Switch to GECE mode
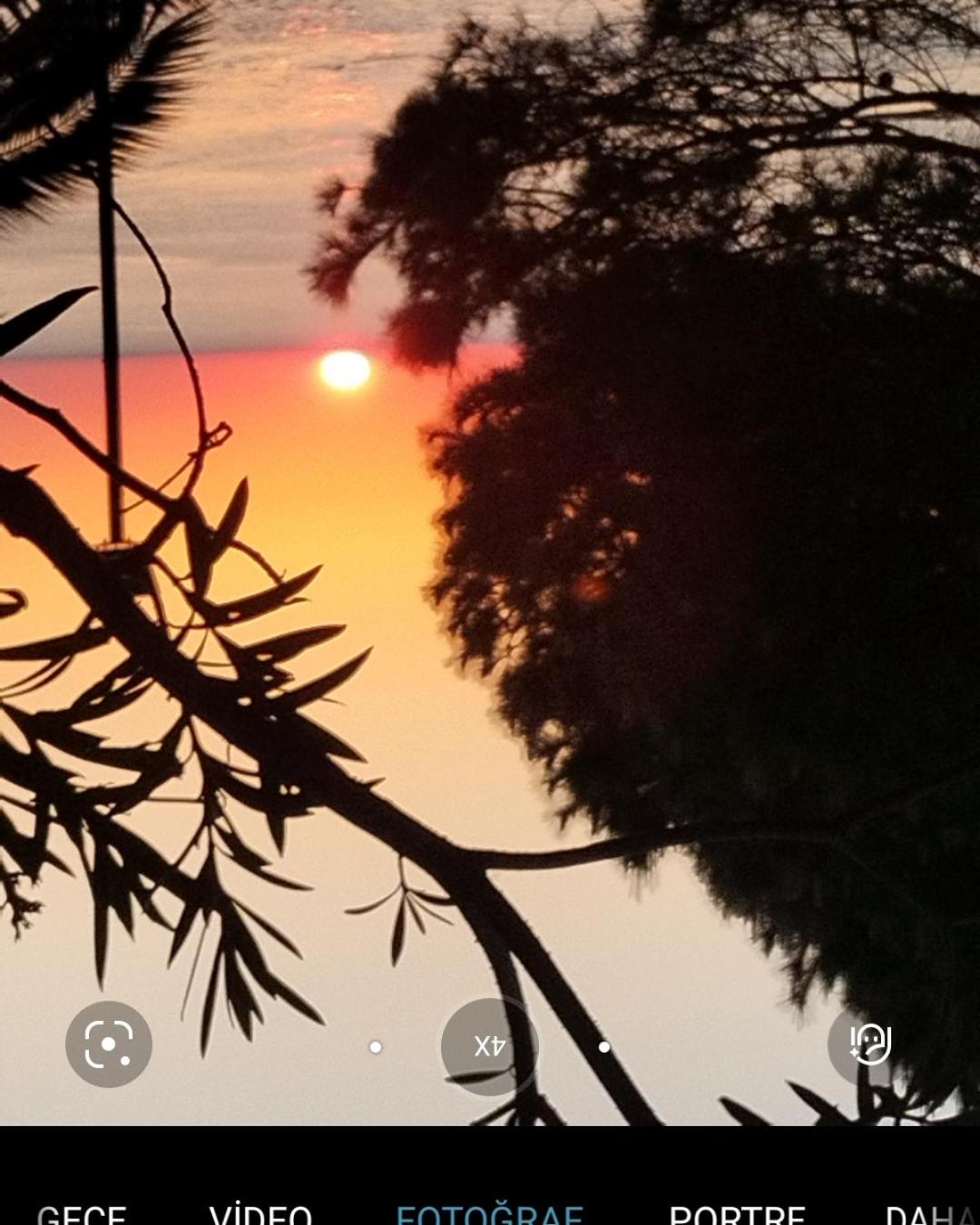 click(x=82, y=1214)
